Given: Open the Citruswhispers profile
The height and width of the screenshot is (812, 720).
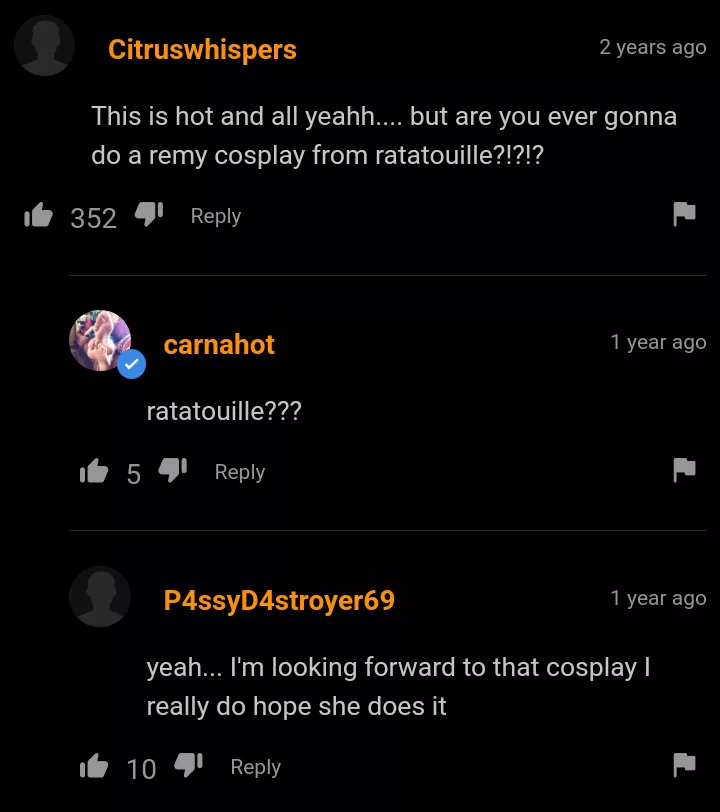Looking at the screenshot, I should (x=202, y=49).
